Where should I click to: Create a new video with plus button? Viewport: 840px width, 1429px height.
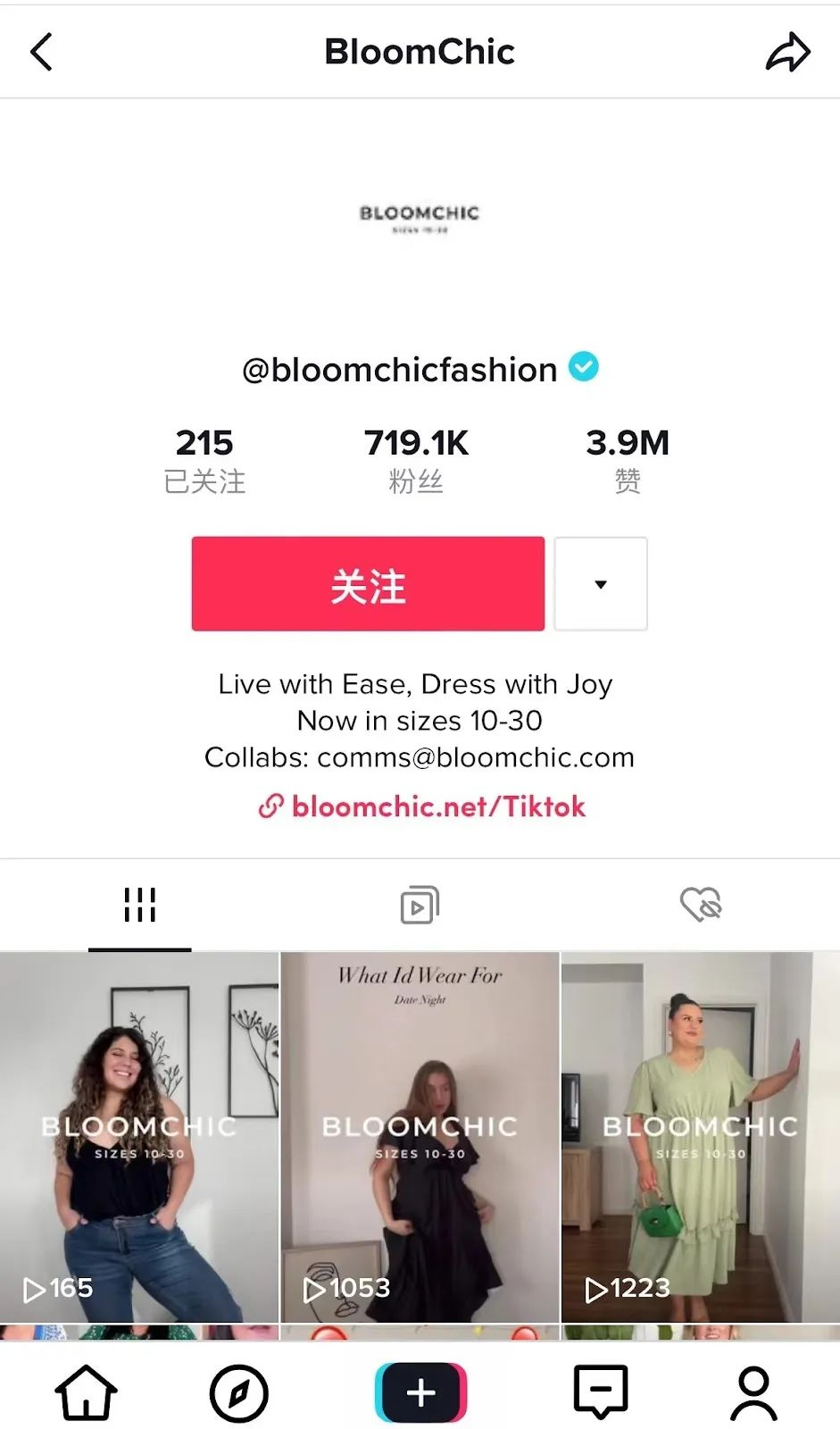tap(420, 1391)
